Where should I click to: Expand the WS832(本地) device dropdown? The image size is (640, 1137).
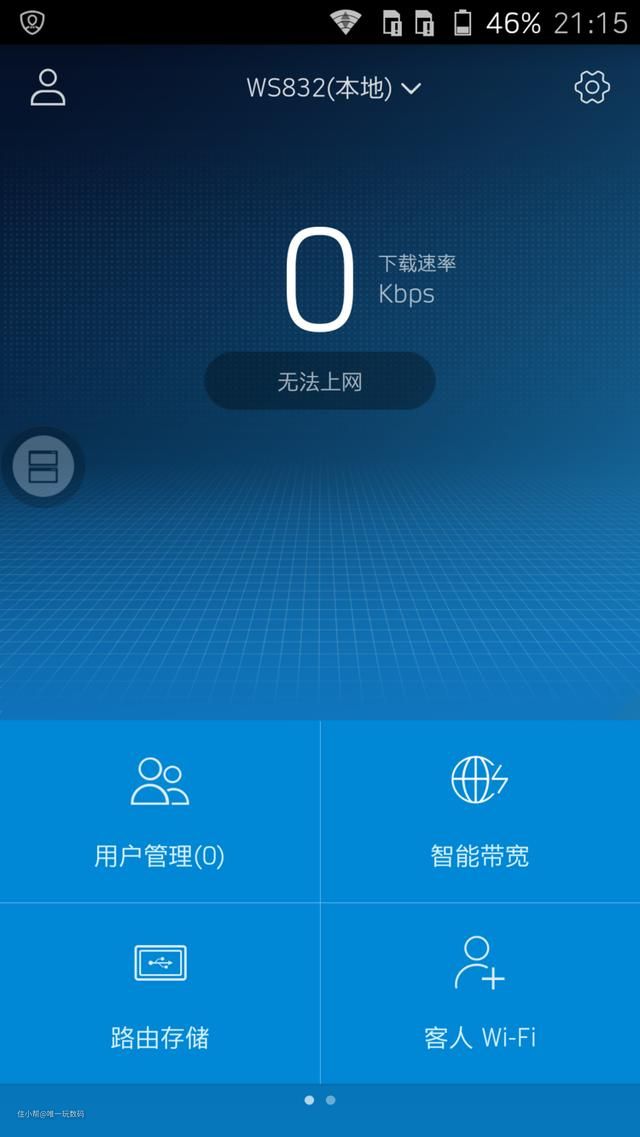pyautogui.click(x=334, y=88)
